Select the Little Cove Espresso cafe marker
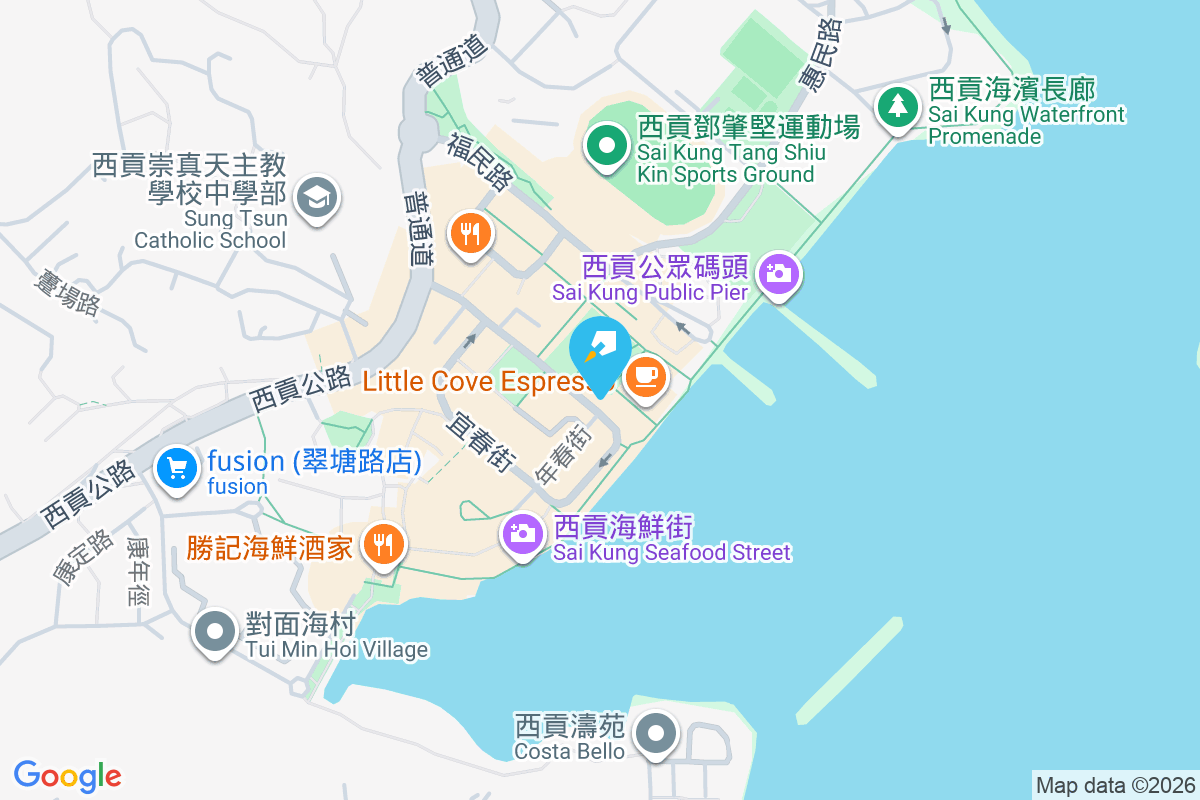1200x800 pixels. (646, 377)
